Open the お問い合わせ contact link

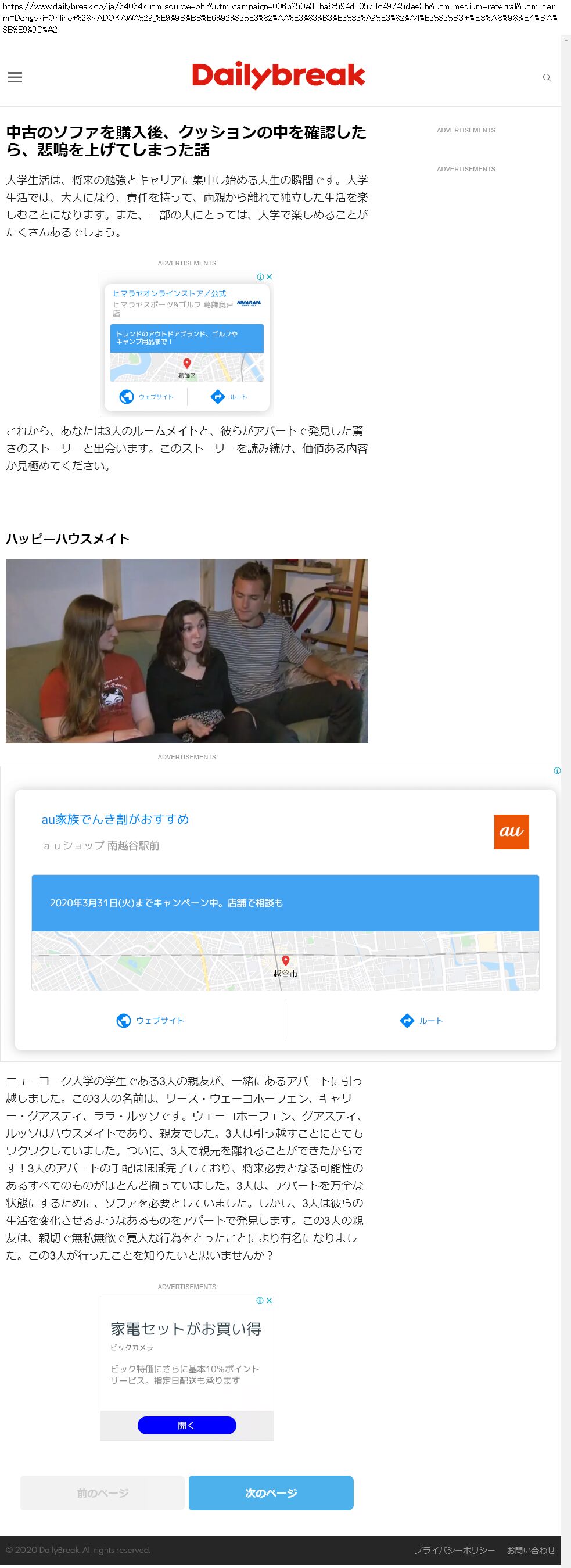[x=531, y=1551]
